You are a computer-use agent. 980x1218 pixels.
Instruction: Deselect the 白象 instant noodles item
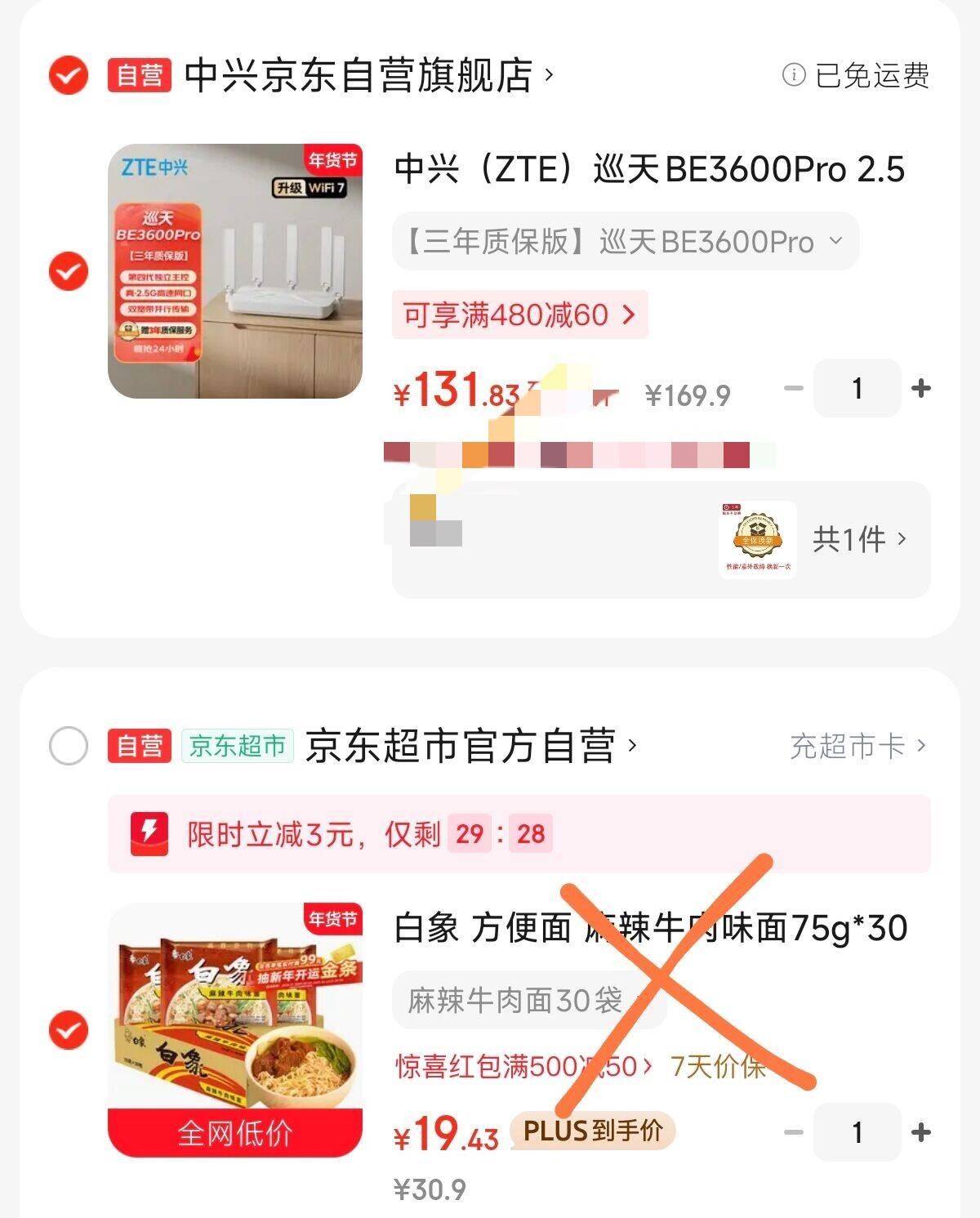(69, 1030)
